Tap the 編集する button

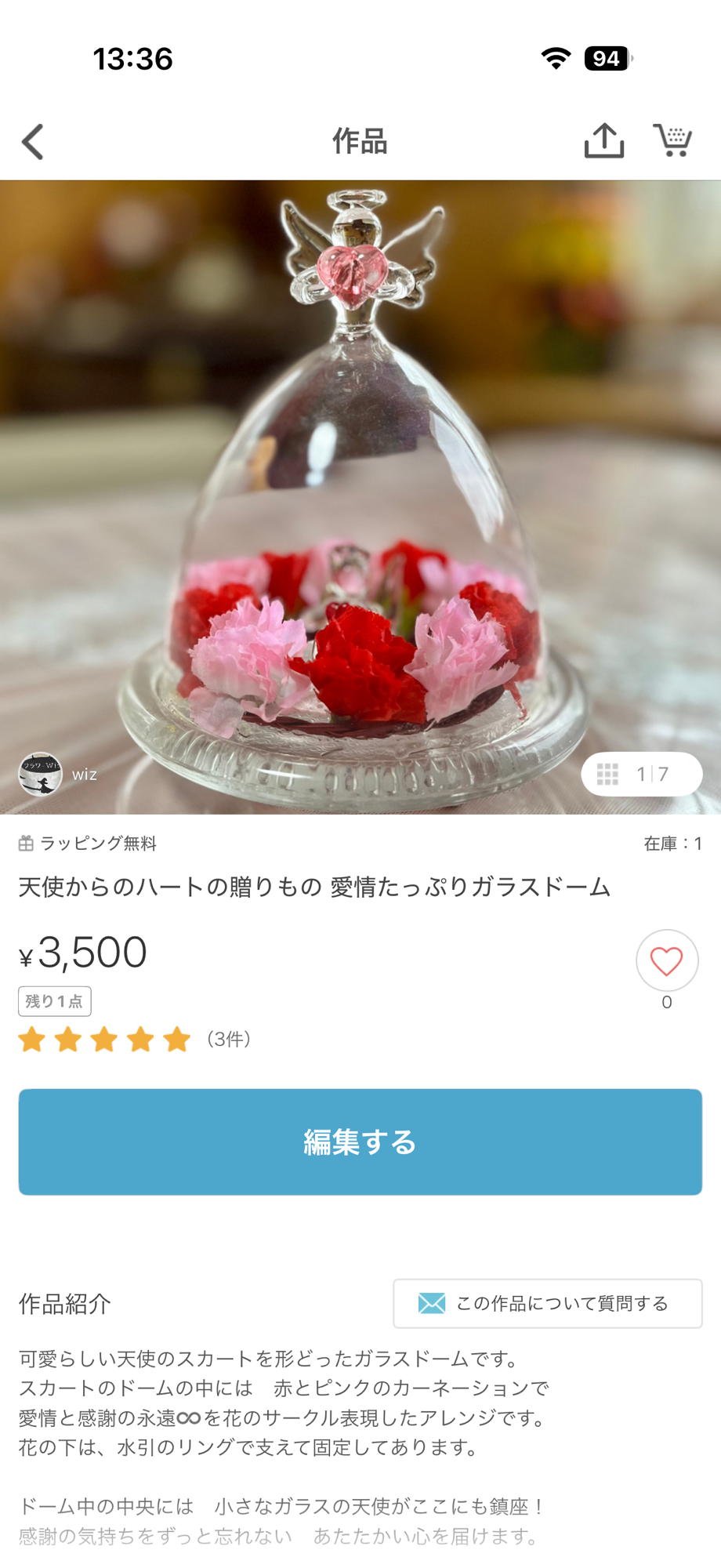click(360, 1142)
